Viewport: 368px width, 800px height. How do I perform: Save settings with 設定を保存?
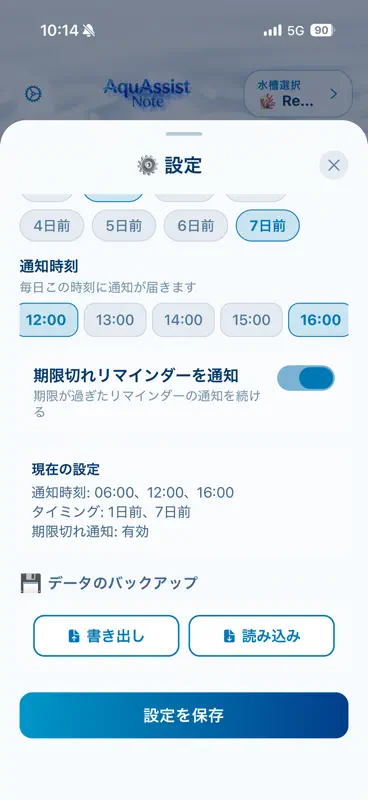(184, 715)
